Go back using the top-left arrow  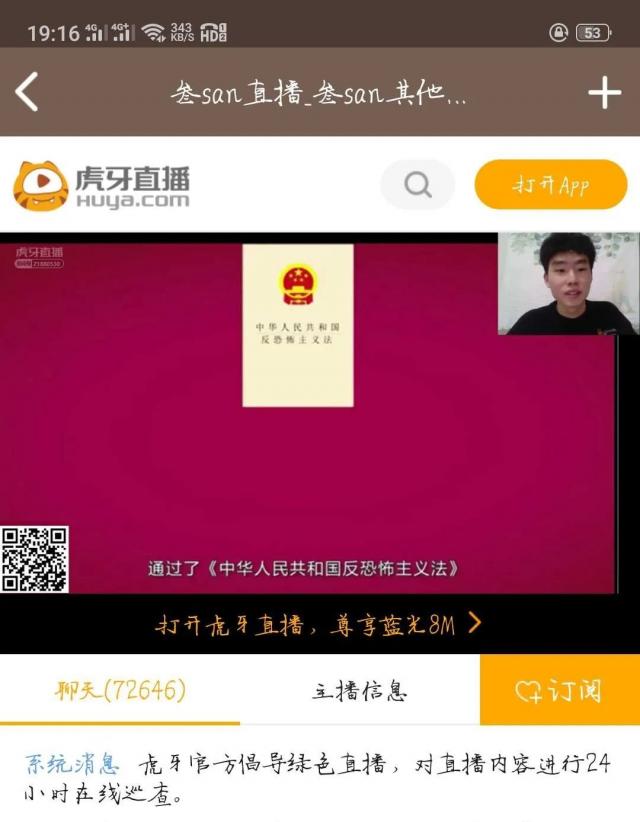[27, 92]
